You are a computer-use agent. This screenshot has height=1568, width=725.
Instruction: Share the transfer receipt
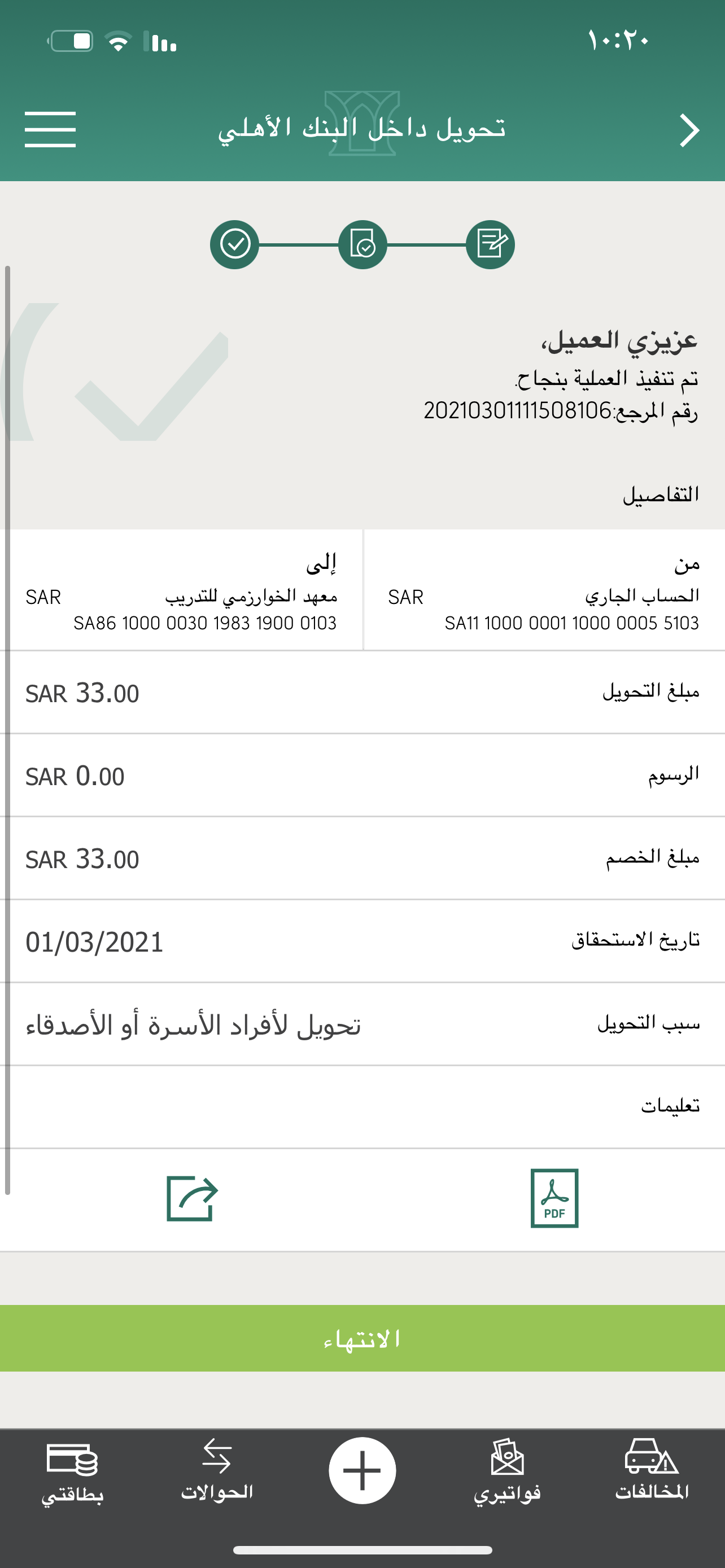193,1198
